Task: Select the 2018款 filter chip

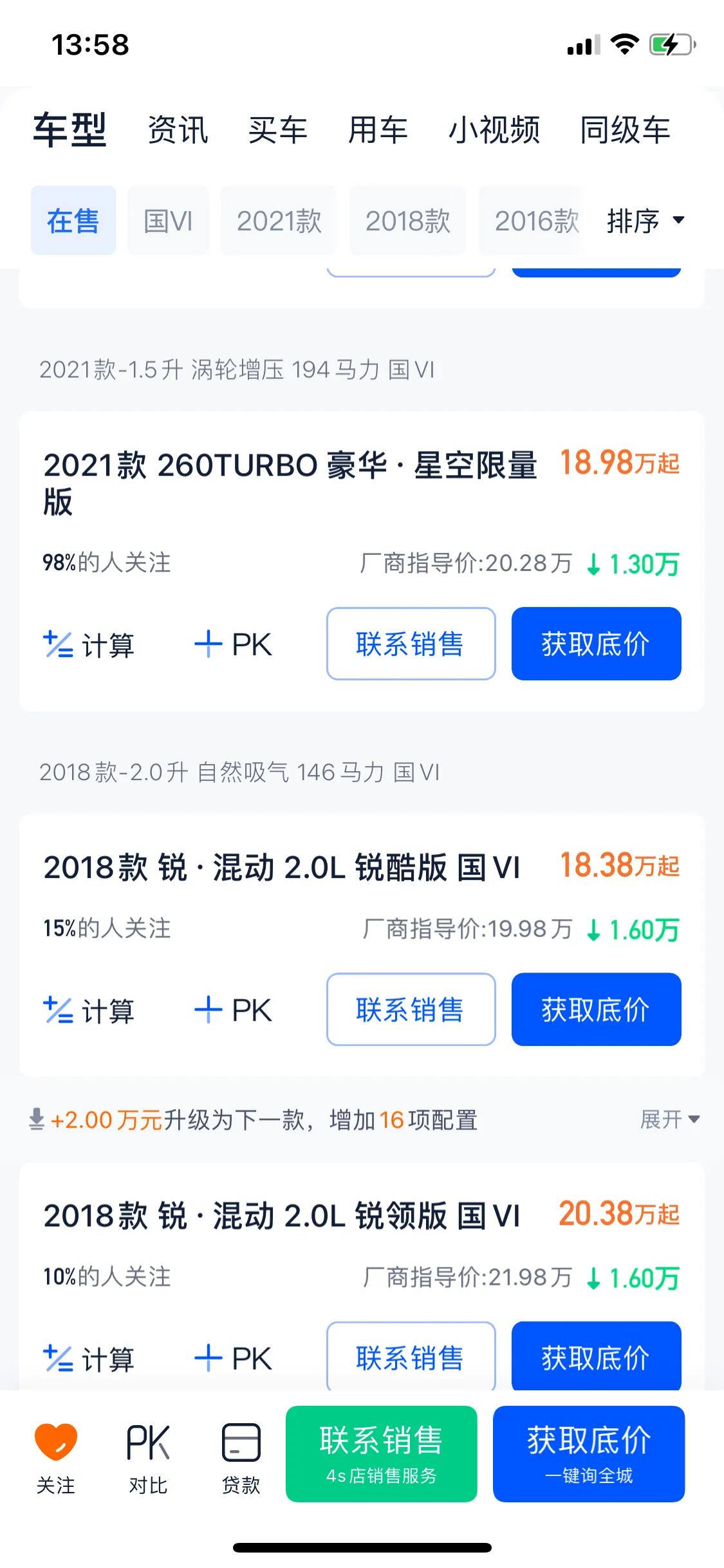Action: pyautogui.click(x=407, y=221)
